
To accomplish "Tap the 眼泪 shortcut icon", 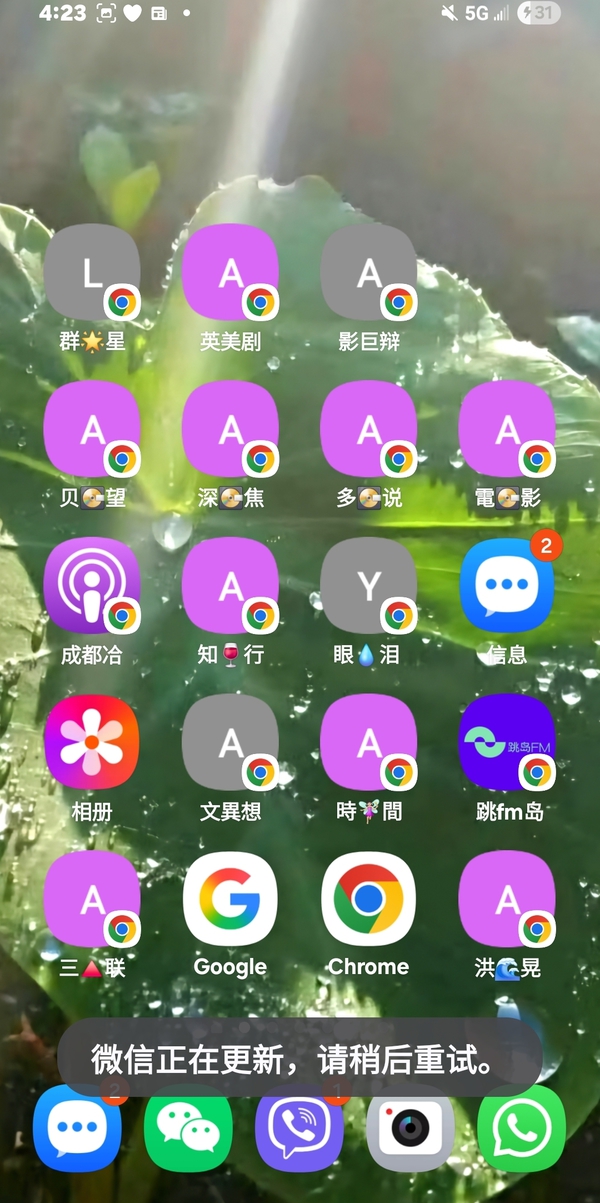I will [x=369, y=587].
